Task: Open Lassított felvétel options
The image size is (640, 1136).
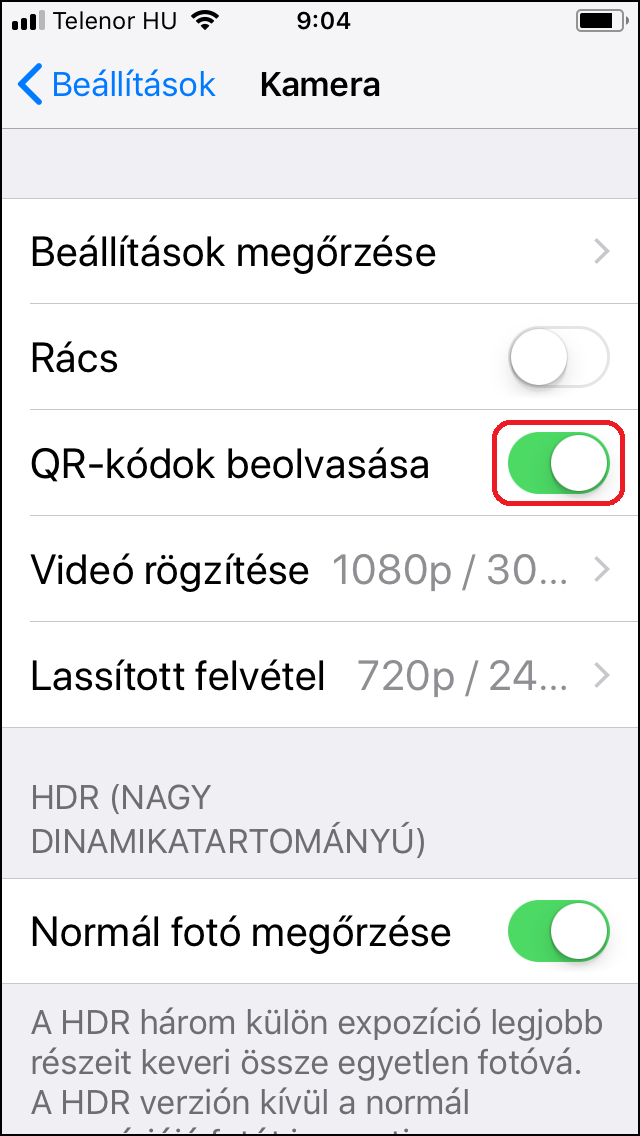Action: click(x=320, y=675)
